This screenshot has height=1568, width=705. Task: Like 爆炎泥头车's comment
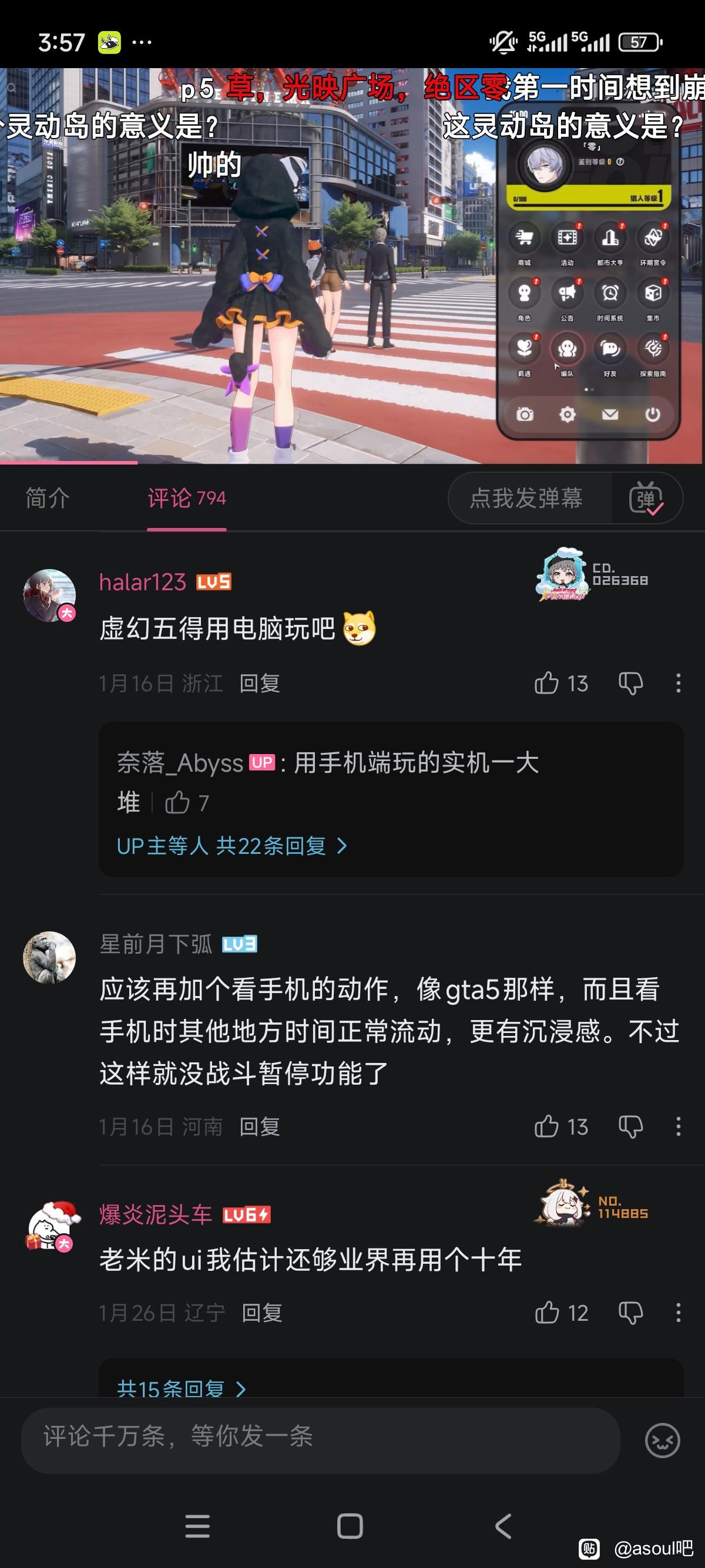[x=547, y=1313]
